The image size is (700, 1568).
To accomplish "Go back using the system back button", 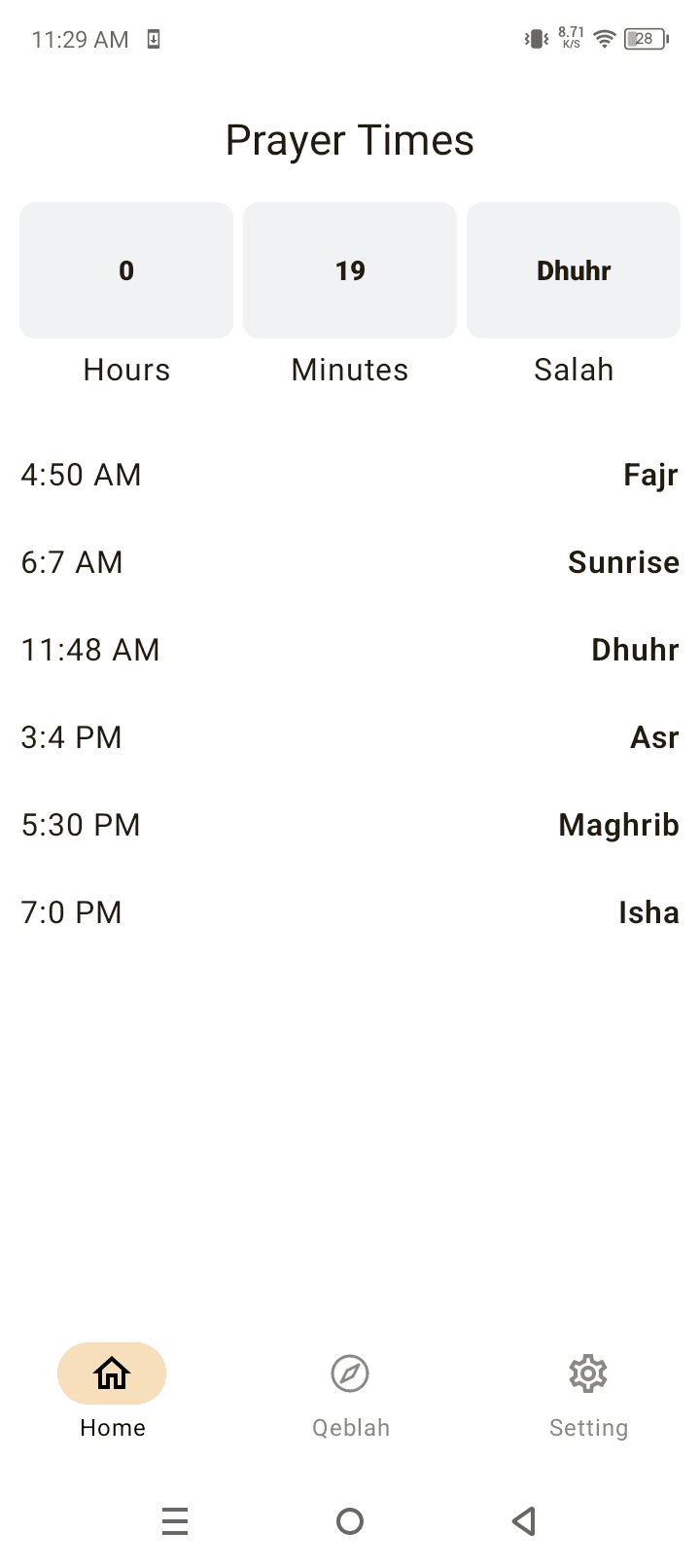I will 524,1520.
